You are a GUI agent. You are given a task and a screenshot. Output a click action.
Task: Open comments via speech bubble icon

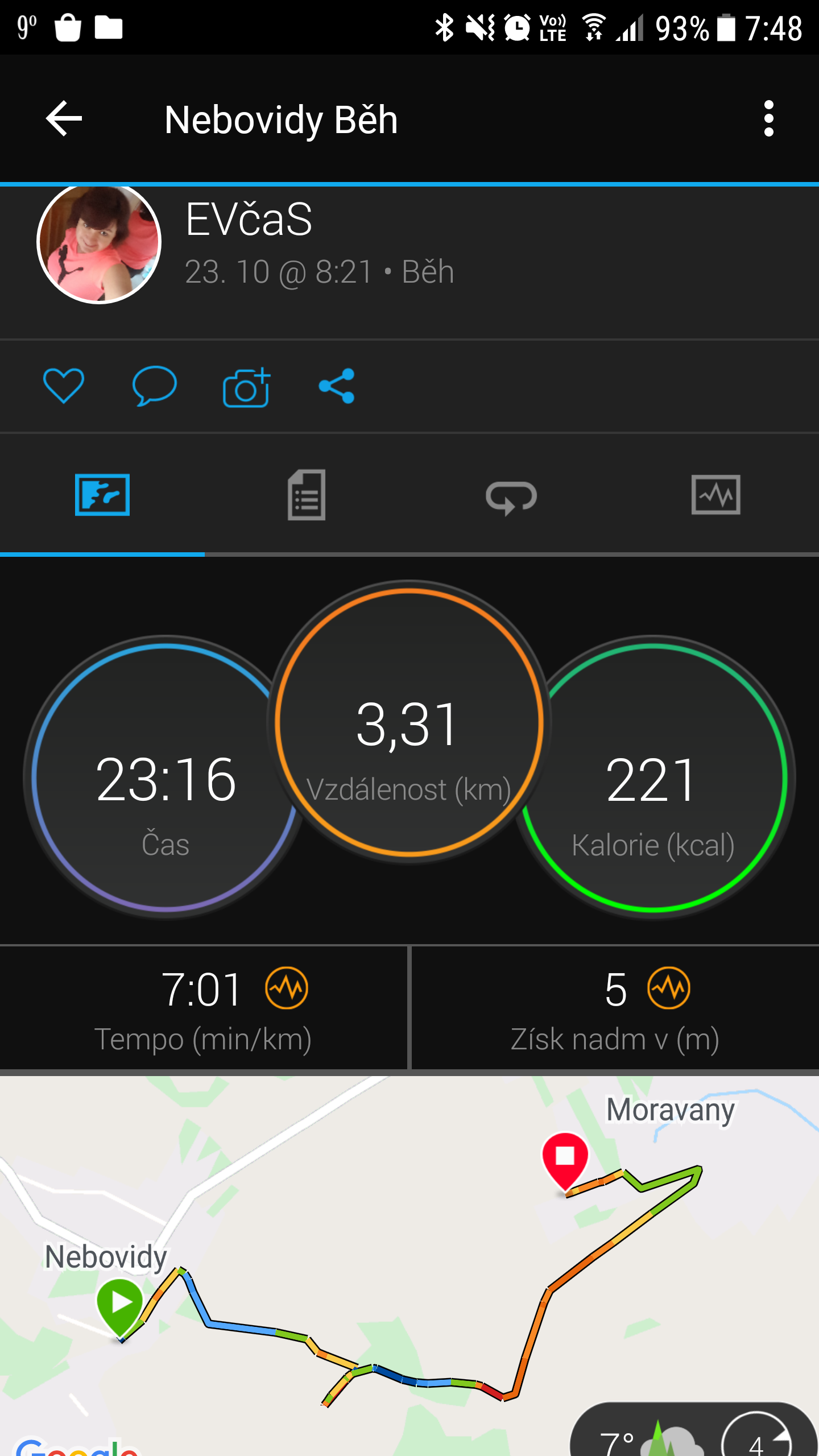(154, 386)
